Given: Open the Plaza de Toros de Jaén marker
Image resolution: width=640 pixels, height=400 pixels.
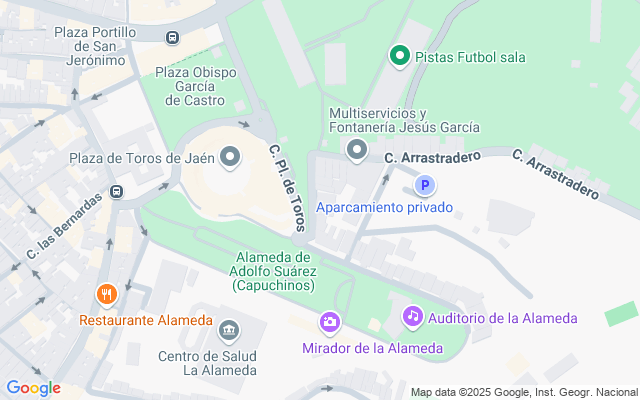Looking at the screenshot, I should point(230,158).
